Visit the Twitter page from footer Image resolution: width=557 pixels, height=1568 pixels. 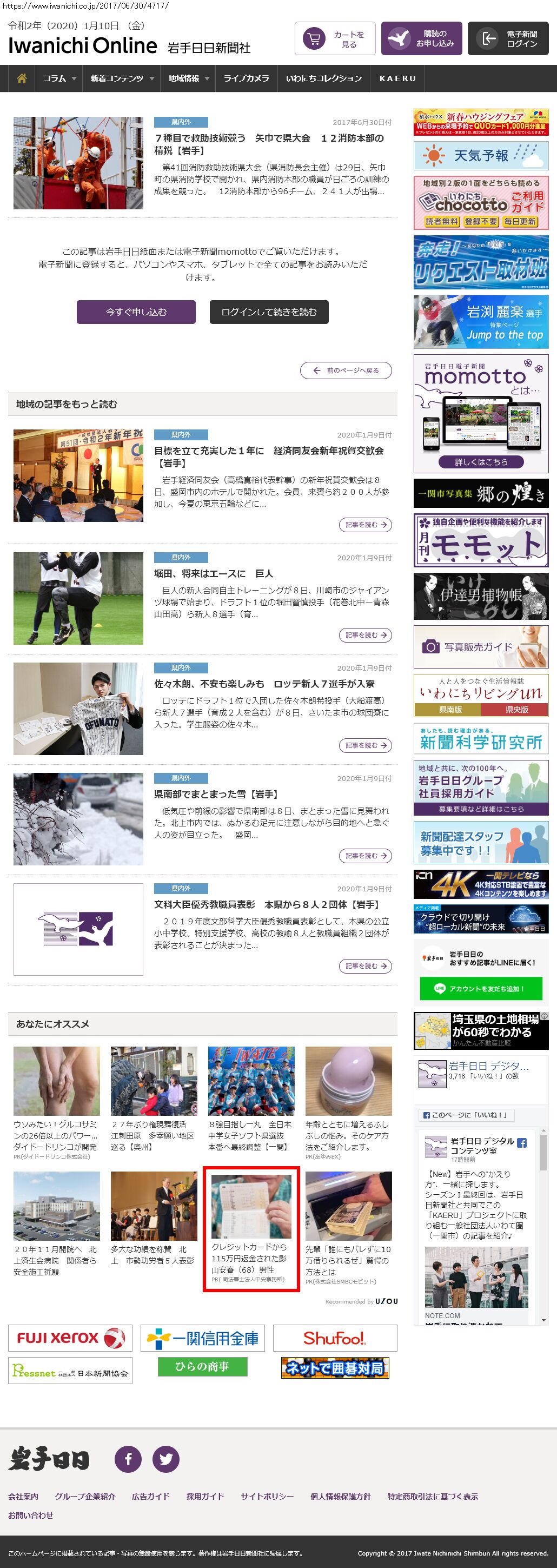(165, 1459)
